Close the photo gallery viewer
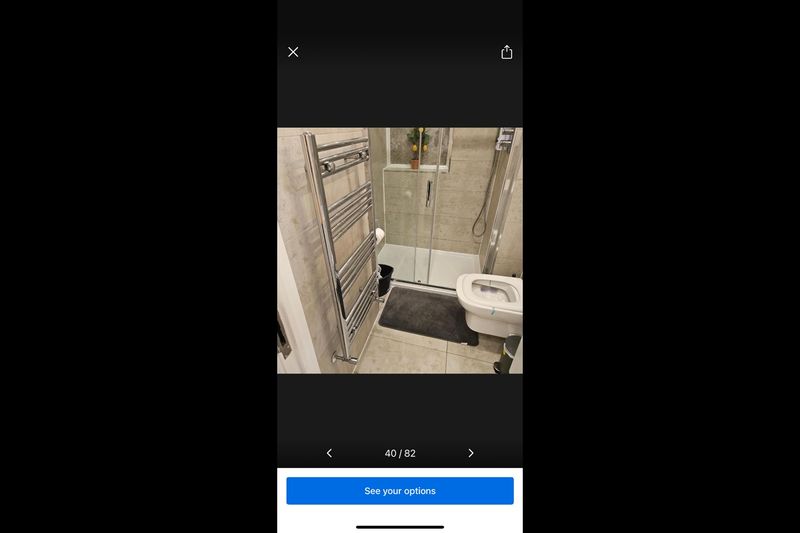 (x=293, y=52)
